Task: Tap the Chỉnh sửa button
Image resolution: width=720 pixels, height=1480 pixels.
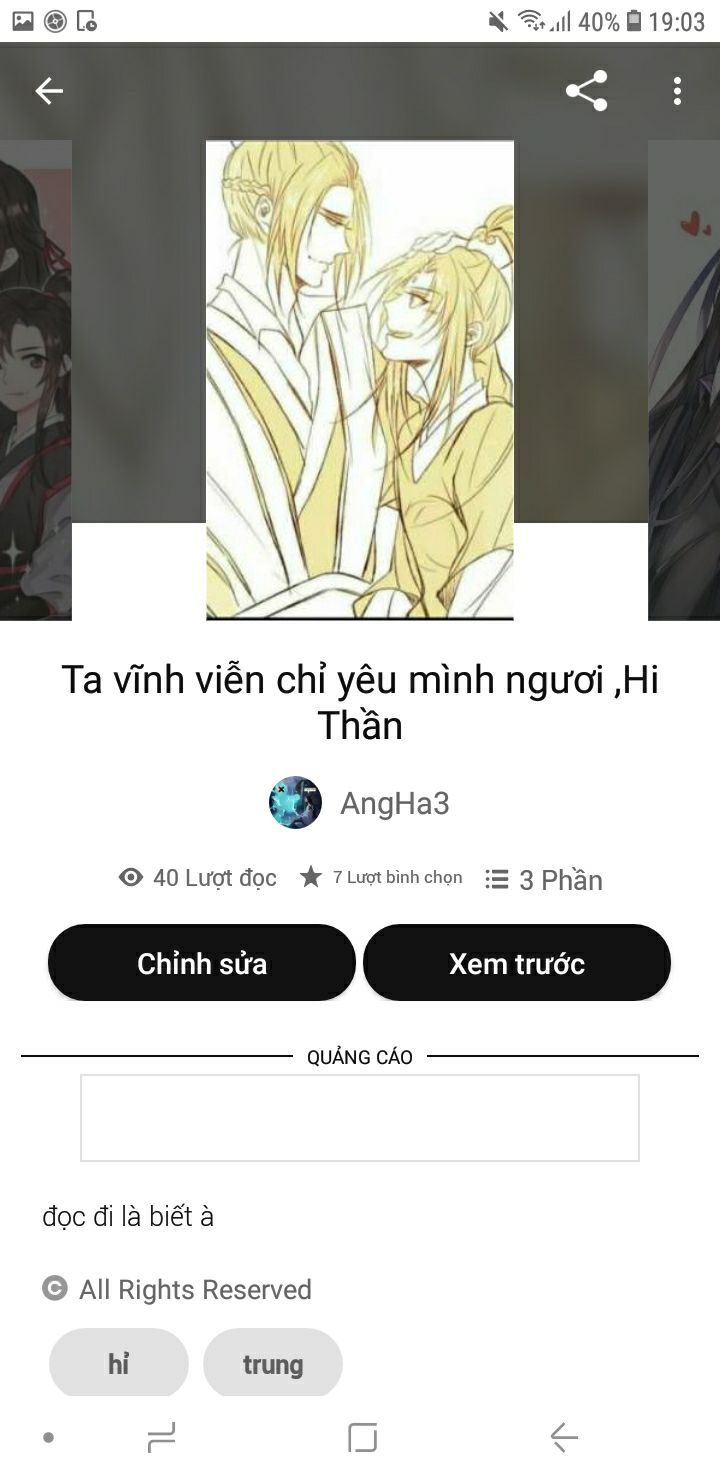Action: click(202, 963)
